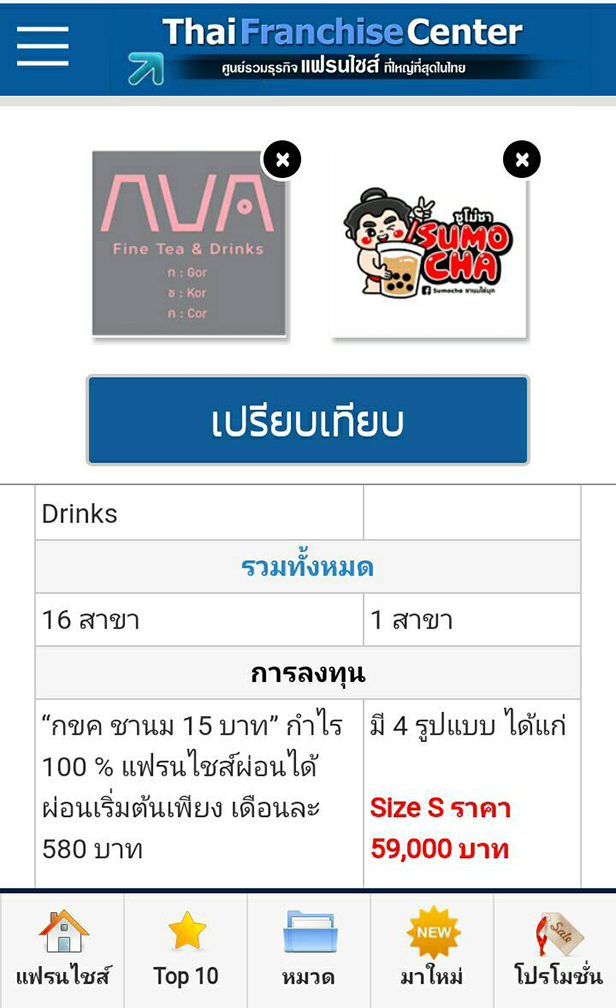This screenshot has width=616, height=1008.
Task: Open the AVA Fine Tea & Drinks tile
Action: [189, 244]
